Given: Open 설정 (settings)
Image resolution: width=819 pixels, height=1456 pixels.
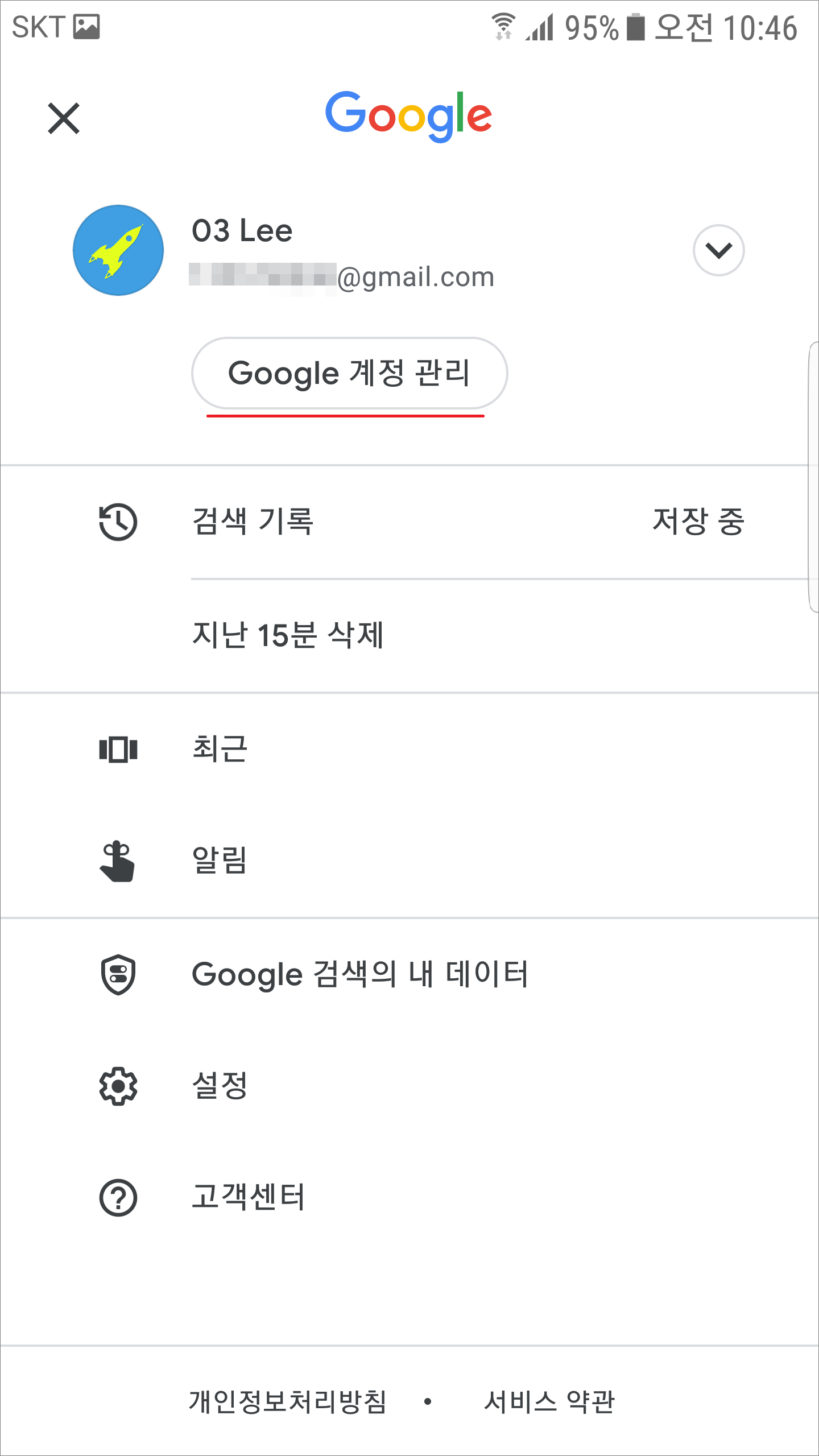Looking at the screenshot, I should [220, 1085].
